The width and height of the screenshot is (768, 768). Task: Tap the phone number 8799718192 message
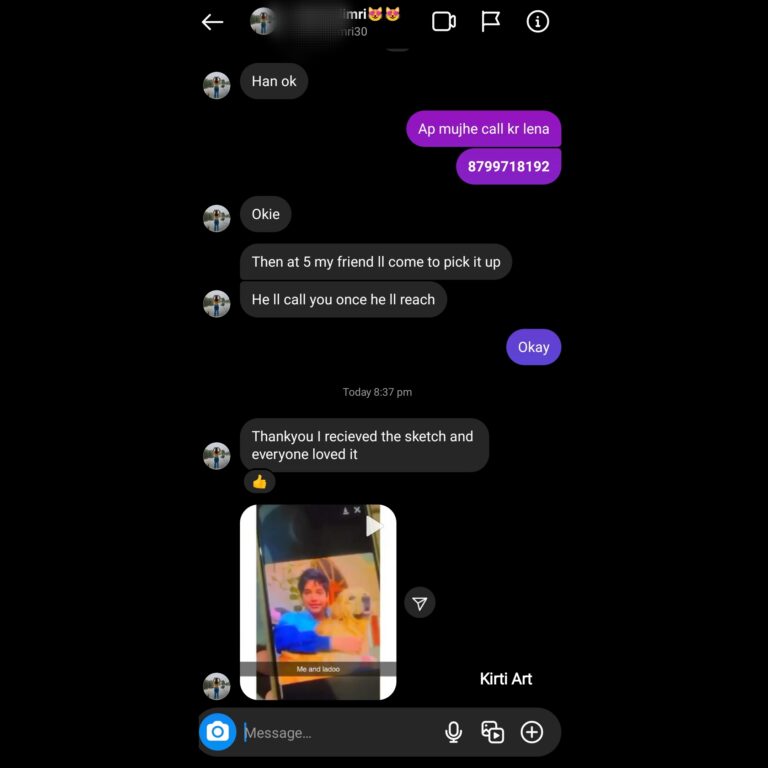coord(508,166)
